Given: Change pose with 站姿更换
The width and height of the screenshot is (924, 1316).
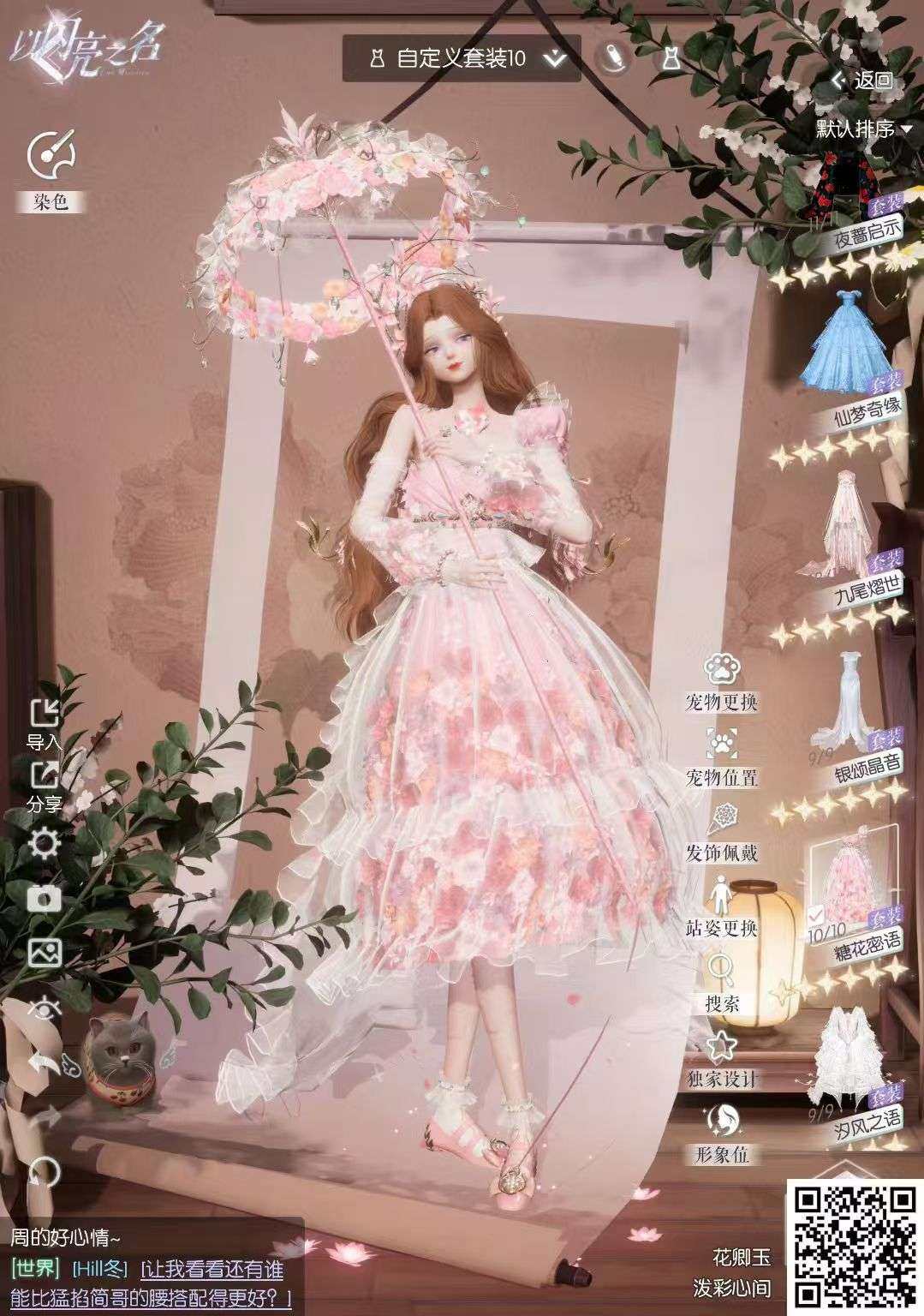Looking at the screenshot, I should (721, 906).
